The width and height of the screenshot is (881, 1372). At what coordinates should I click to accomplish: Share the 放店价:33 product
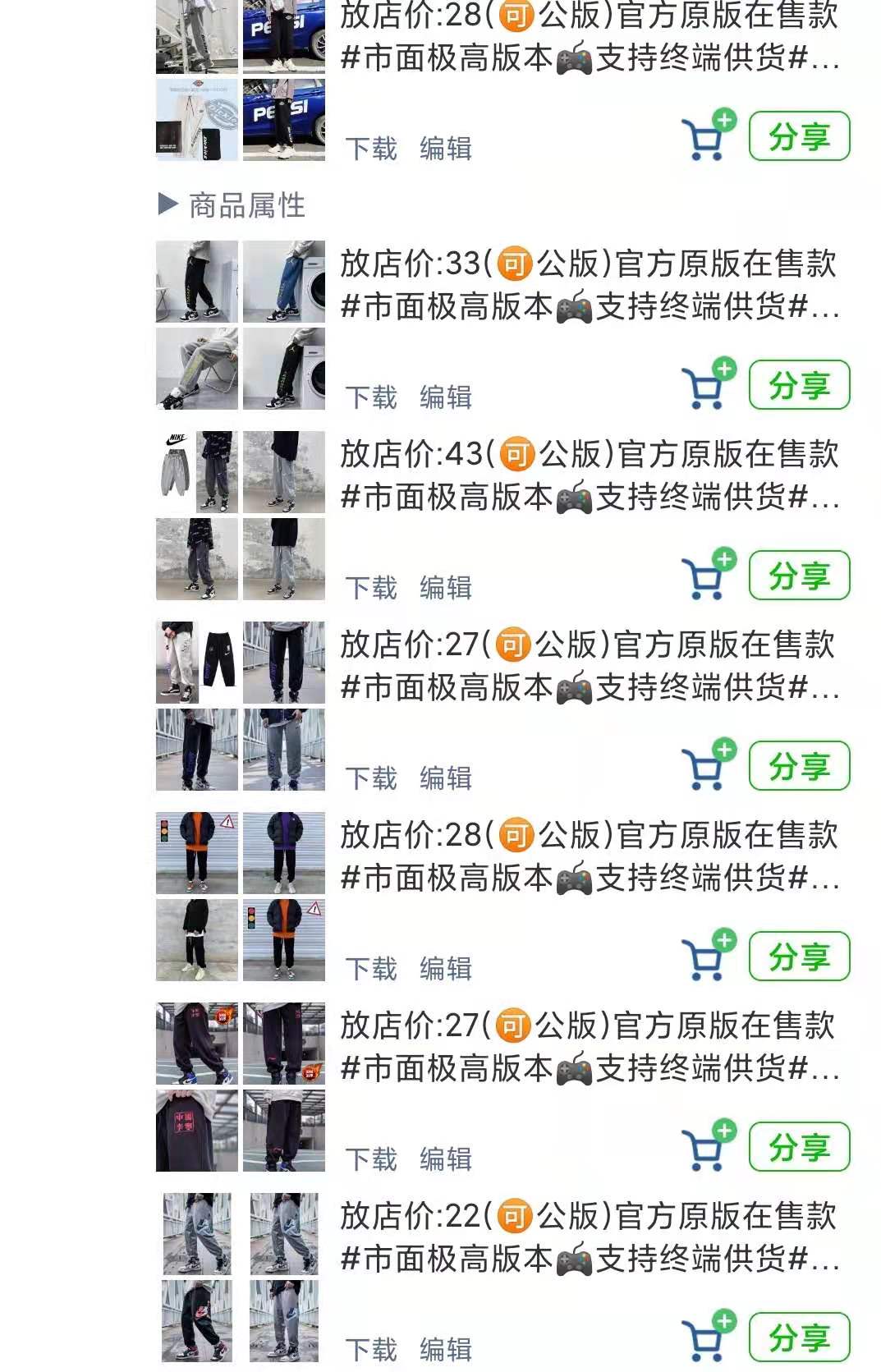click(x=799, y=385)
